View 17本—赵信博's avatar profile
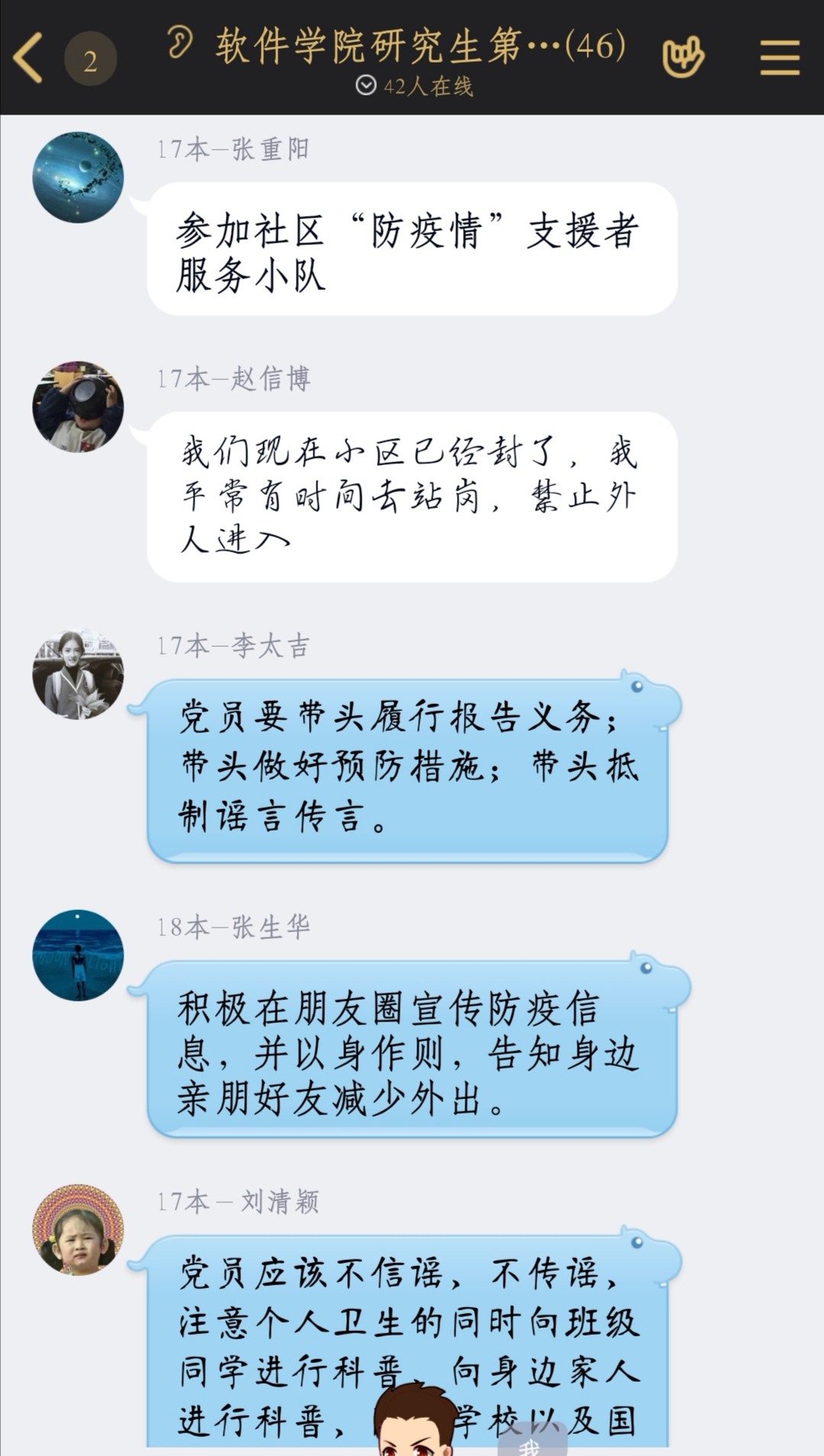This screenshot has width=824, height=1456. (78, 407)
